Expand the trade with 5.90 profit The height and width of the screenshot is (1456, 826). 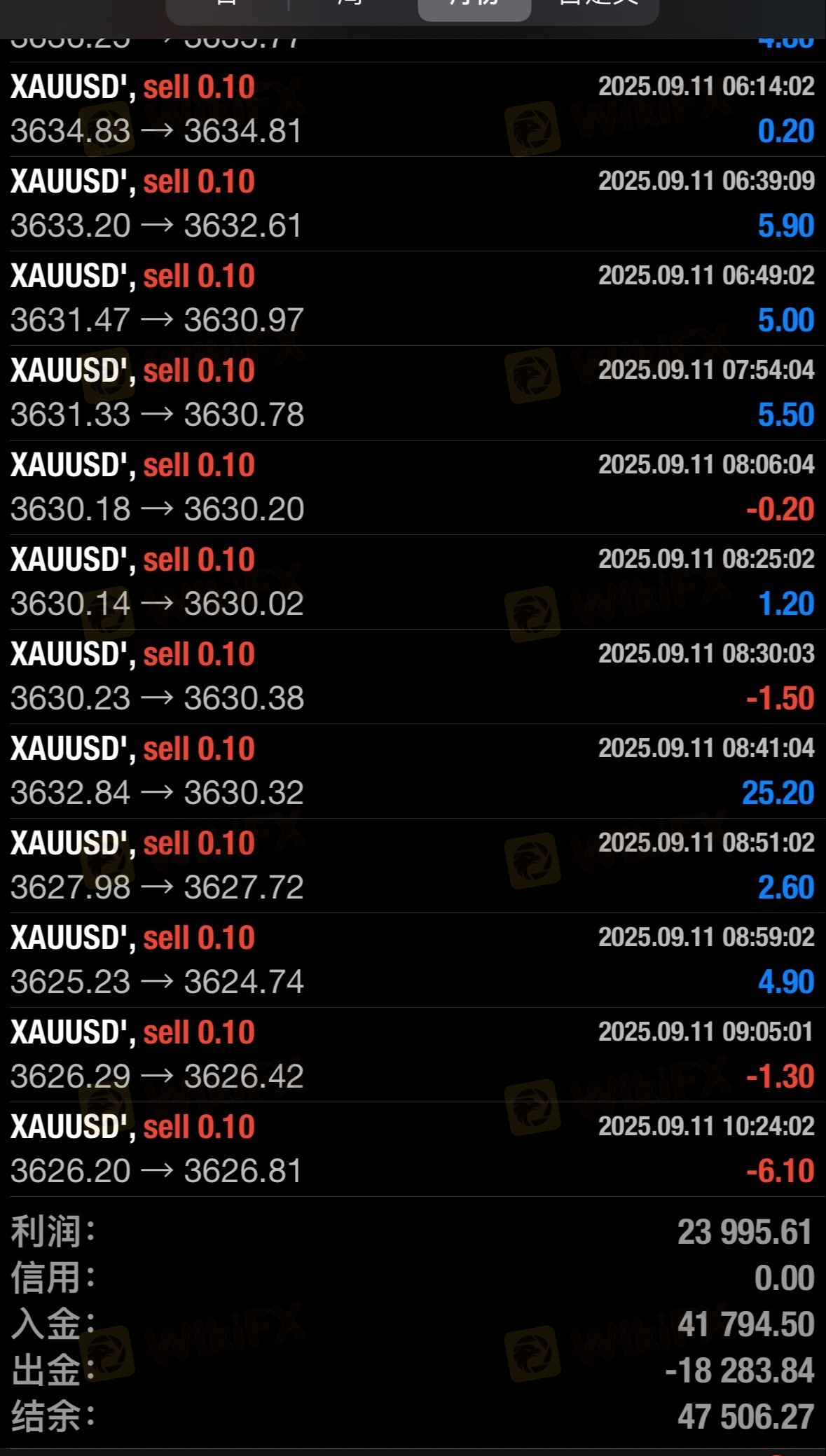click(413, 204)
